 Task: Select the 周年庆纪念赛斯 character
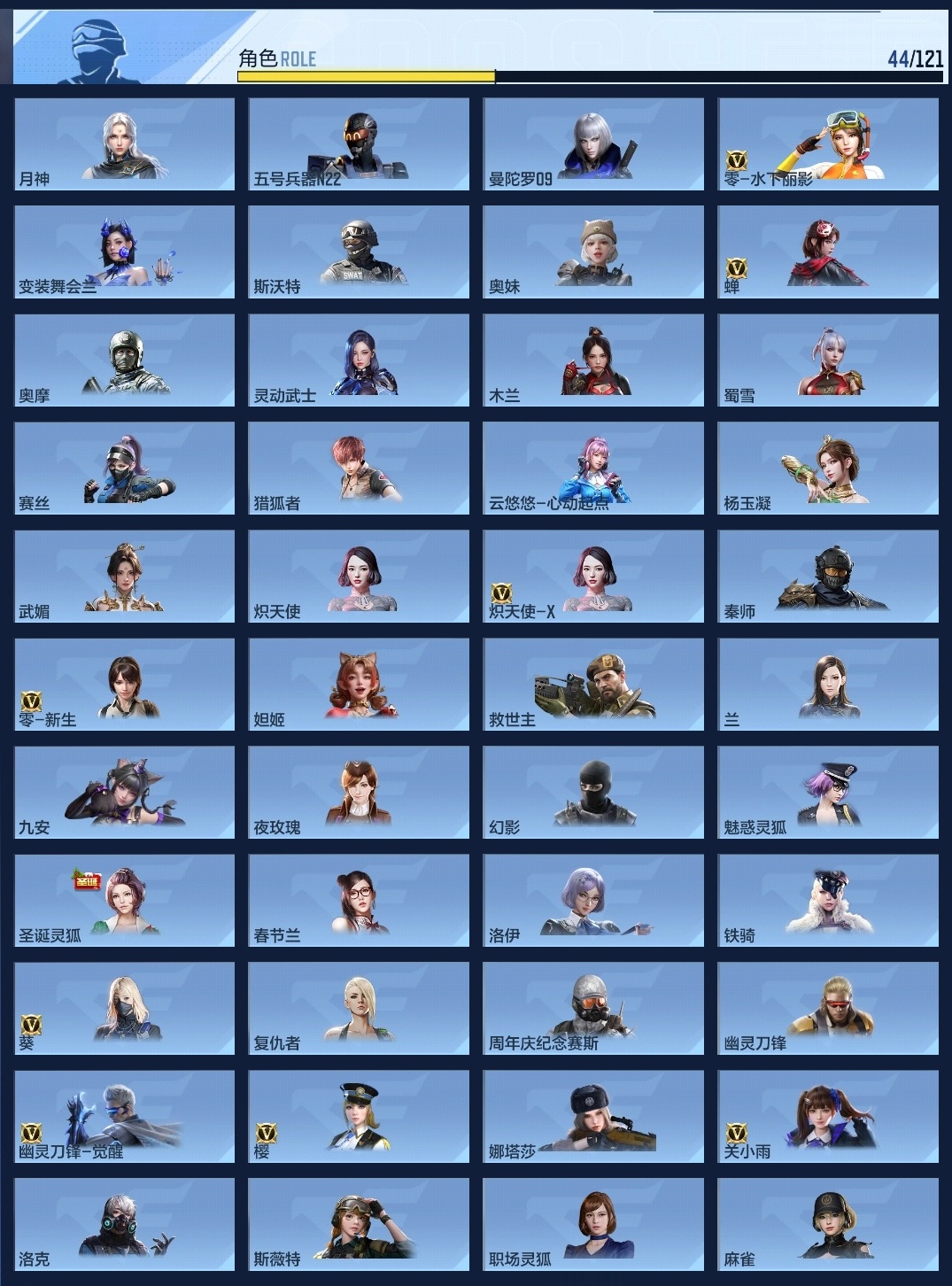pos(593,1009)
